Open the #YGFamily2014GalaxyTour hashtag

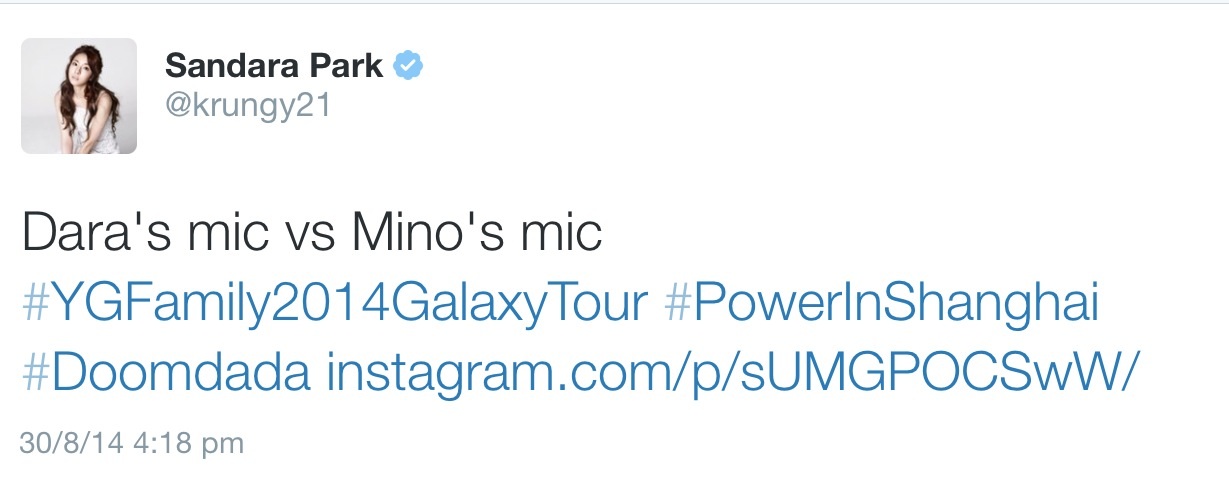pyautogui.click(x=334, y=303)
